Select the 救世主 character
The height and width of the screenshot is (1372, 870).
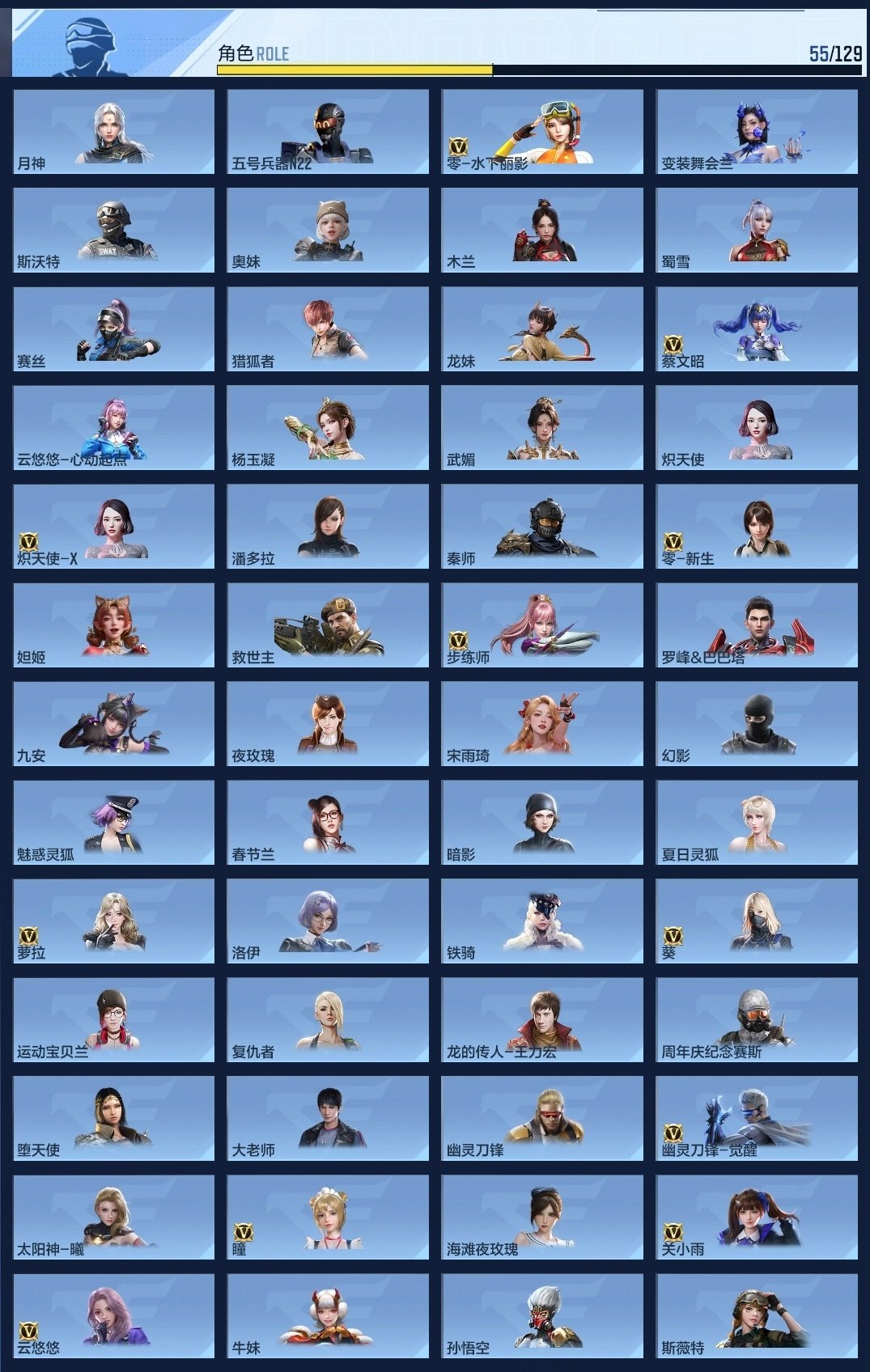click(x=328, y=625)
